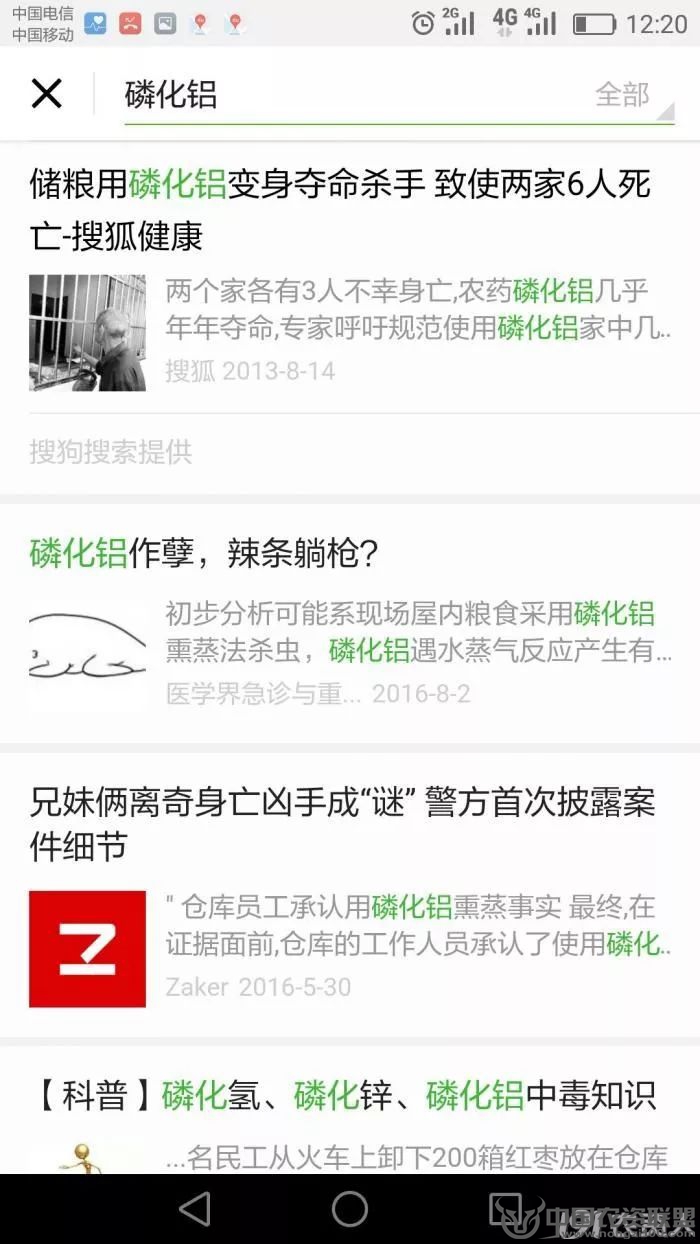Open the 全部 filter dropdown
Screen dimensions: 700x1244
(x=632, y=95)
